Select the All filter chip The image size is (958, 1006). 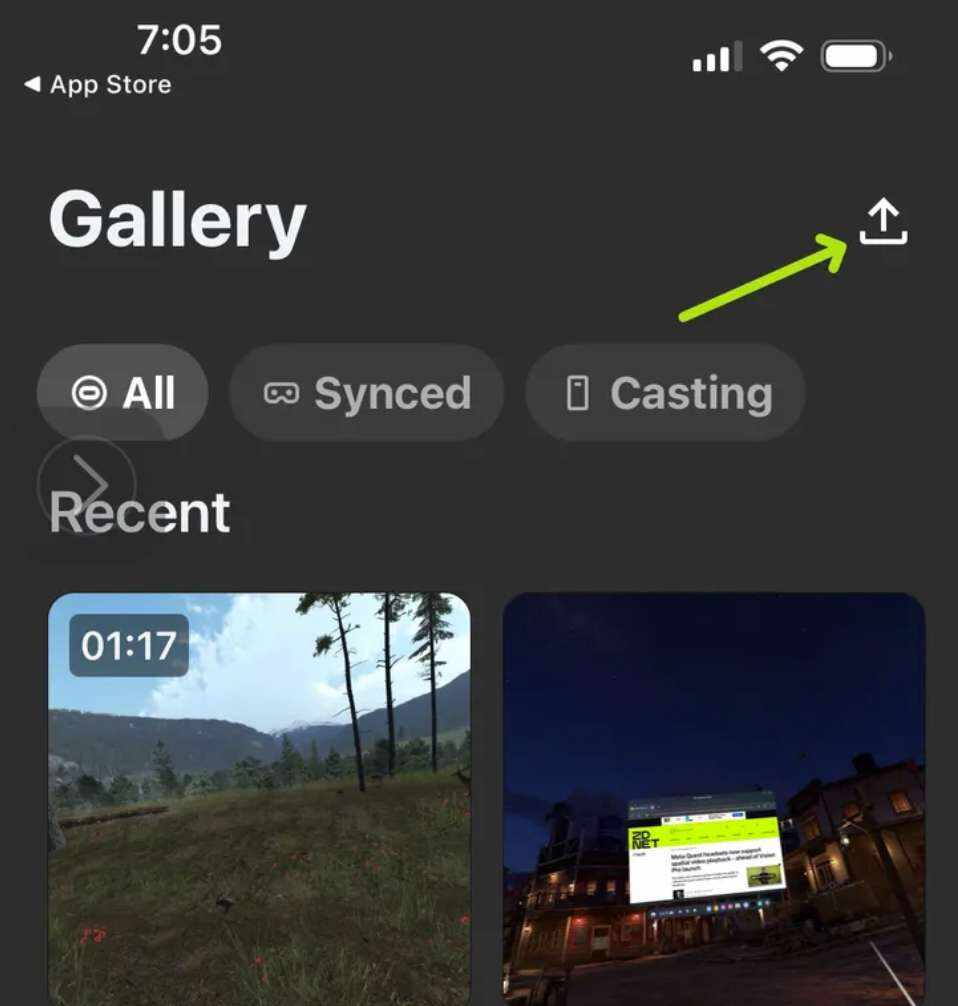pyautogui.click(x=123, y=393)
